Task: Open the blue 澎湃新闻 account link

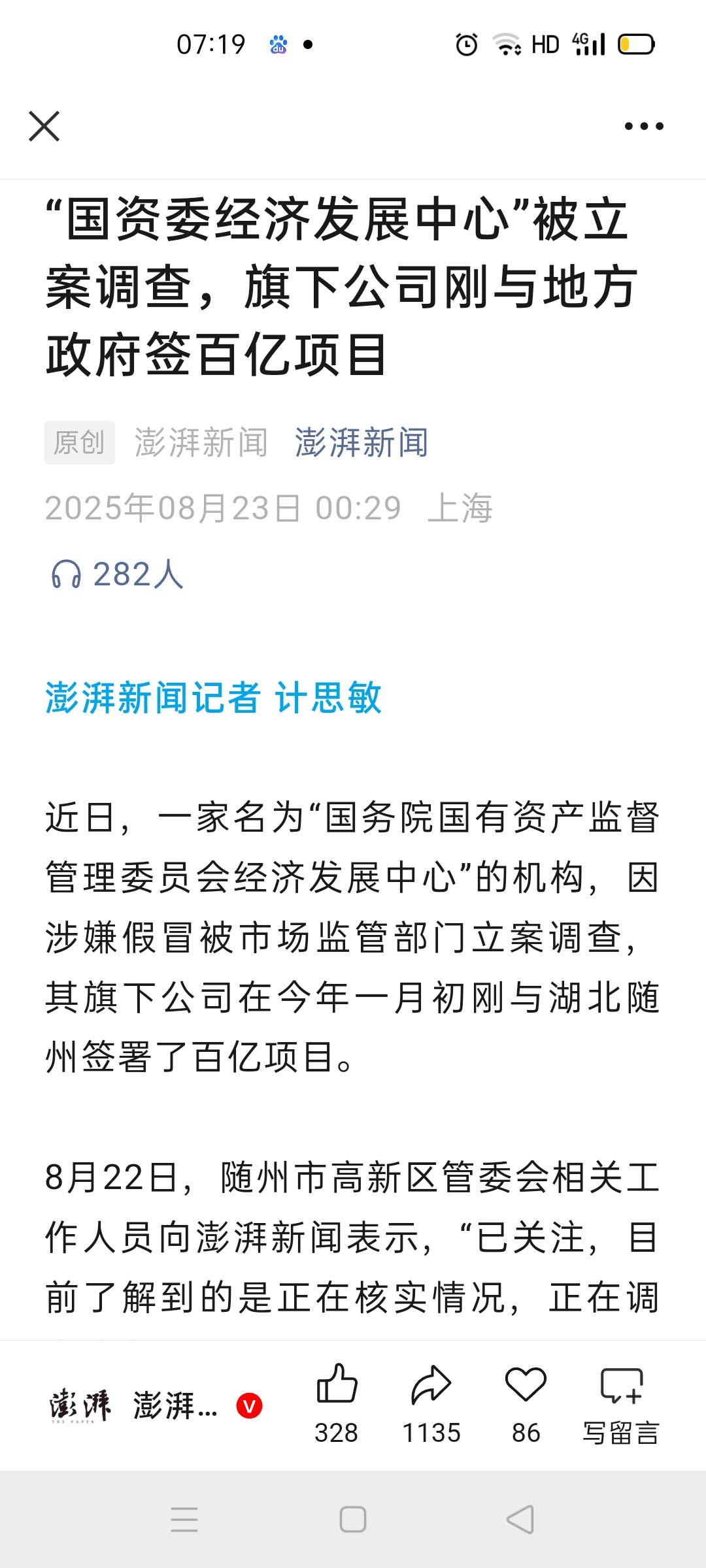Action: (x=361, y=443)
